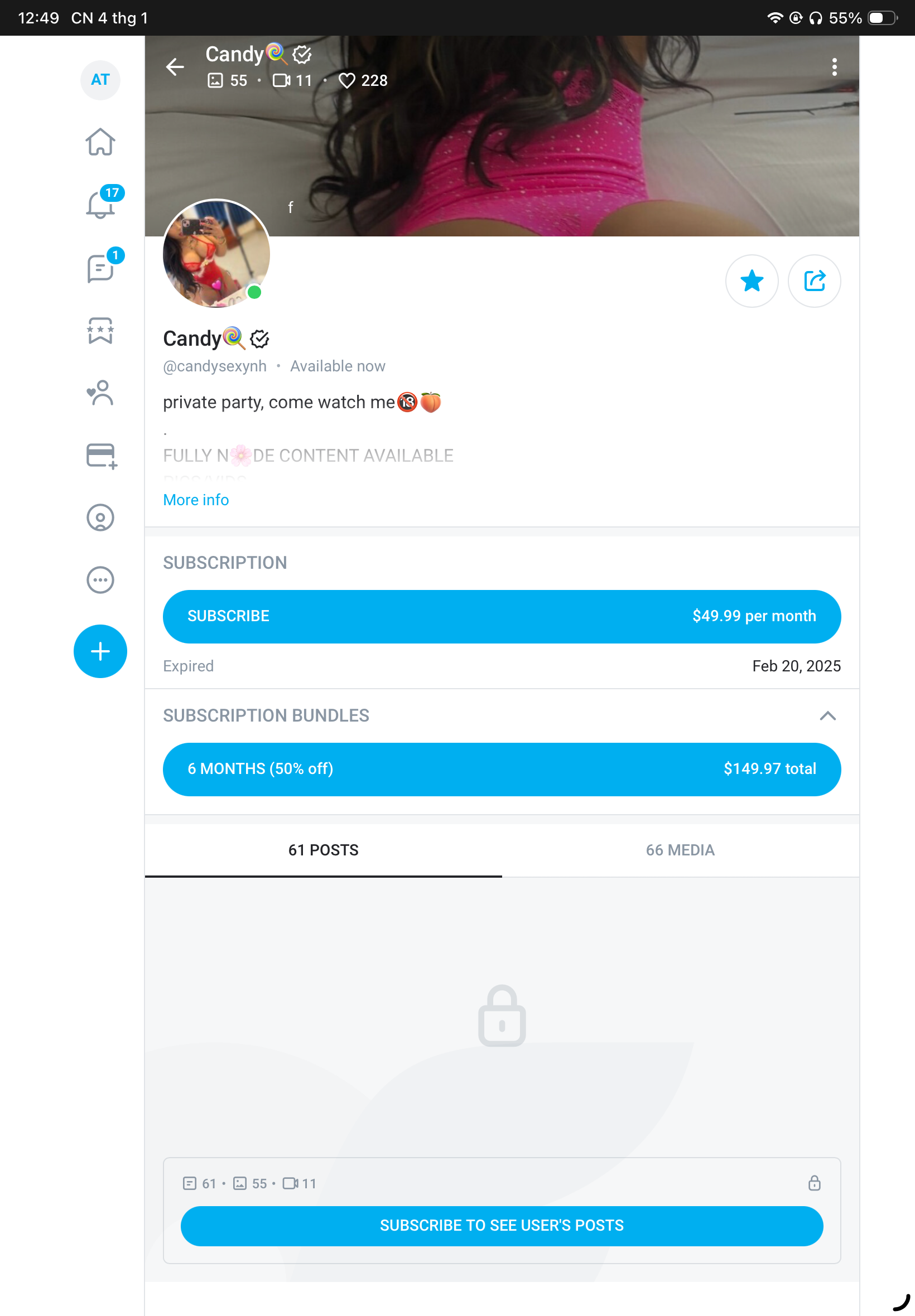Tap Subscribe to see user's posts
Viewport: 915px width, 1316px height.
coord(502,1226)
